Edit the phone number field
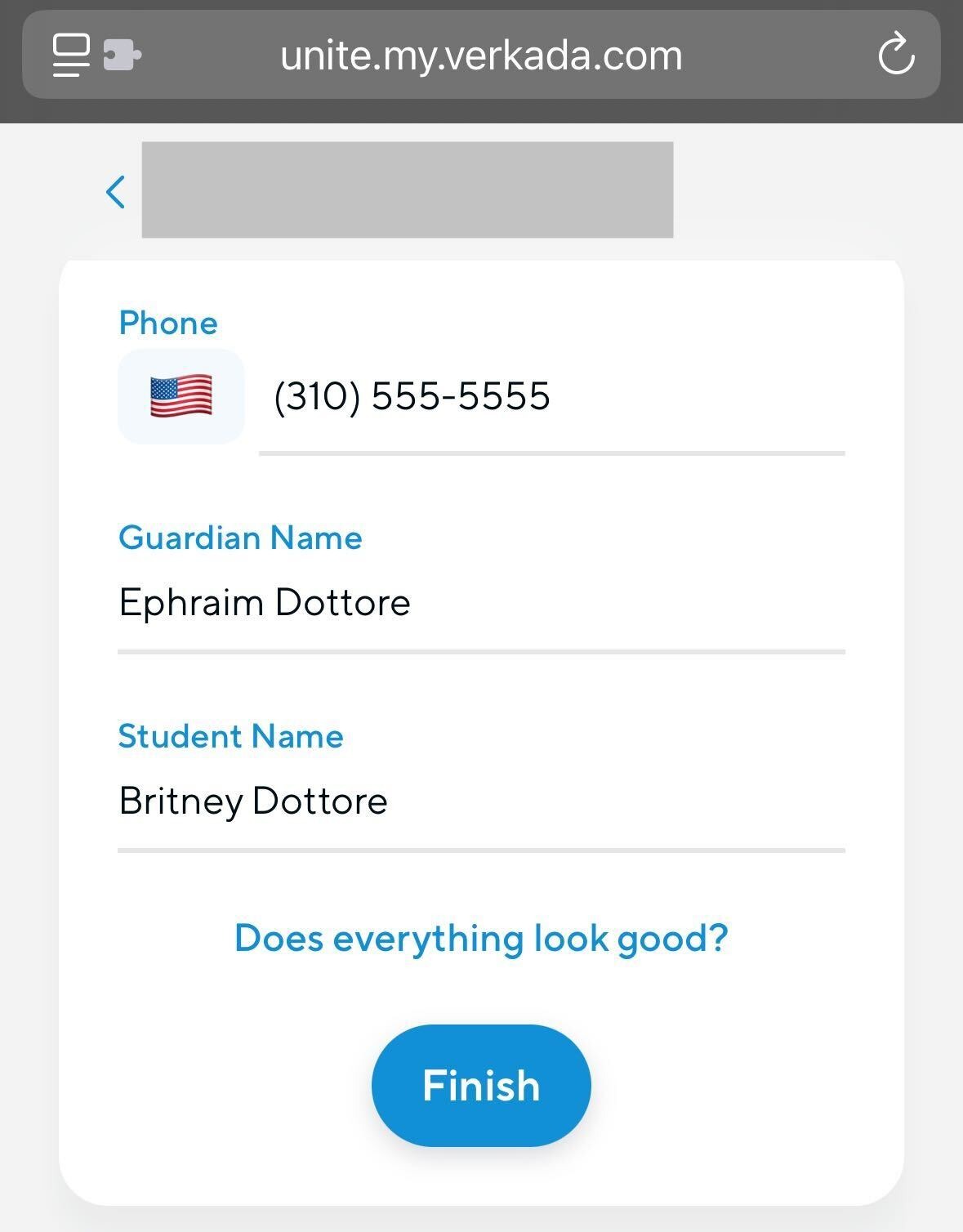 (551, 397)
